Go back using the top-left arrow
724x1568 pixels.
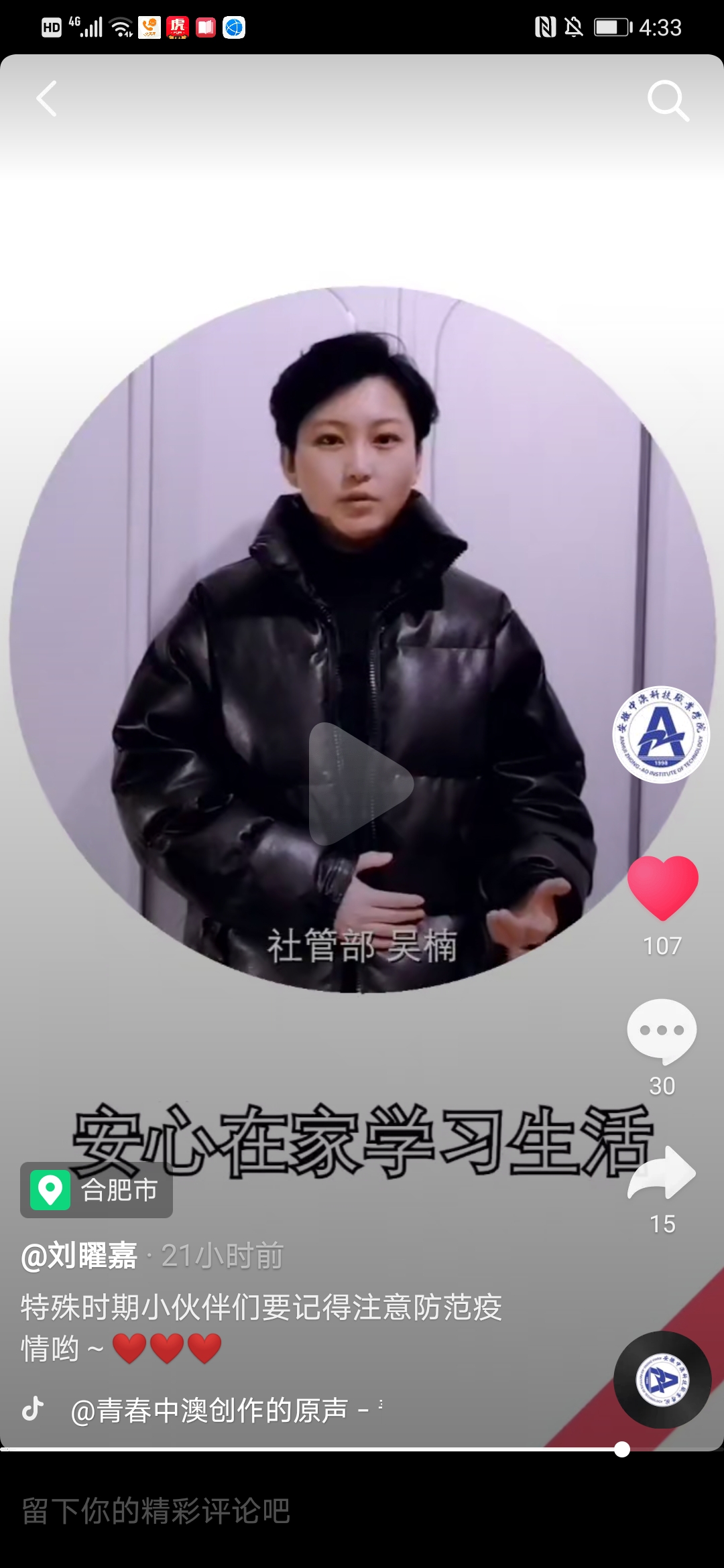(47, 99)
